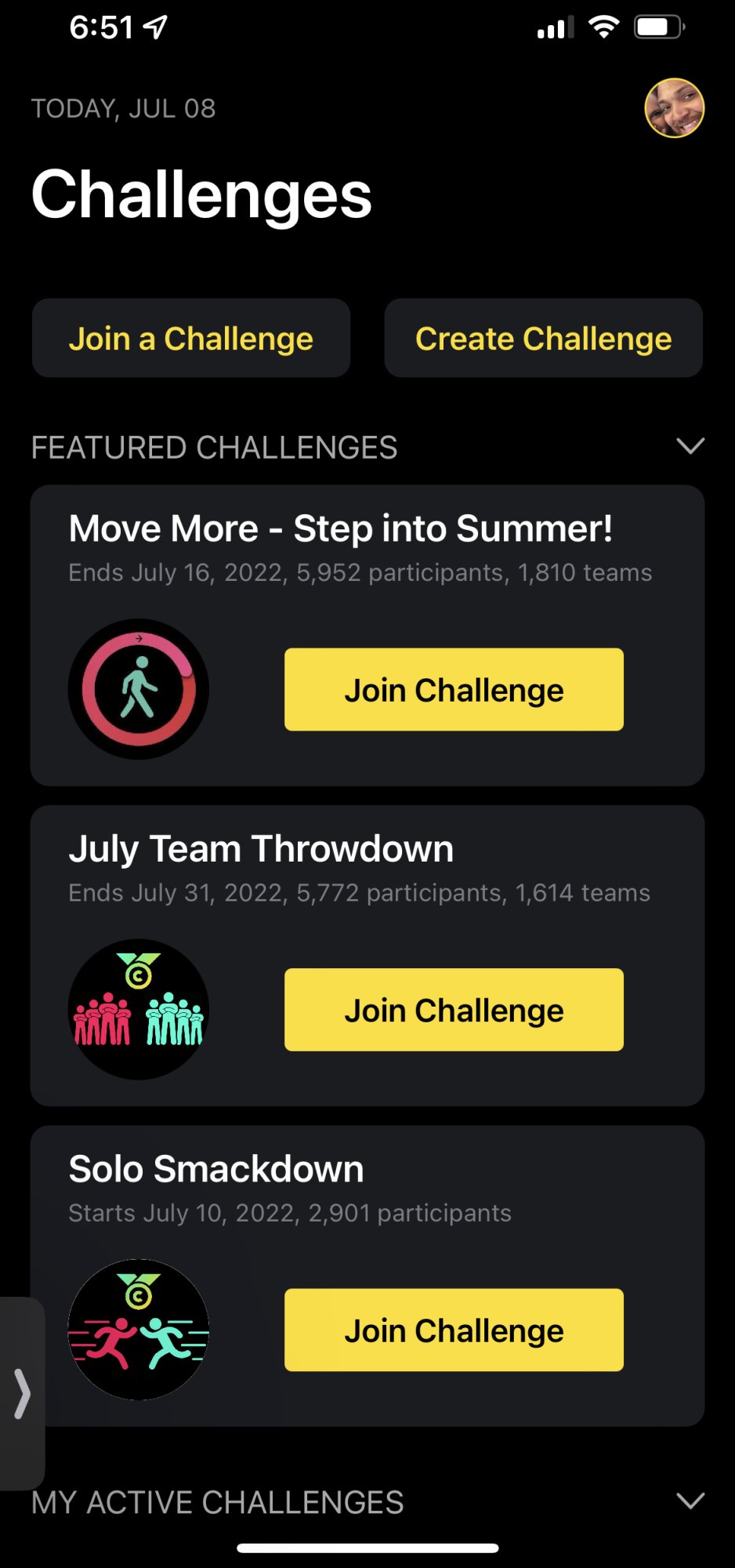Image resolution: width=735 pixels, height=1568 pixels.
Task: Join the Solo Smackdown challenge
Action: click(x=454, y=1330)
